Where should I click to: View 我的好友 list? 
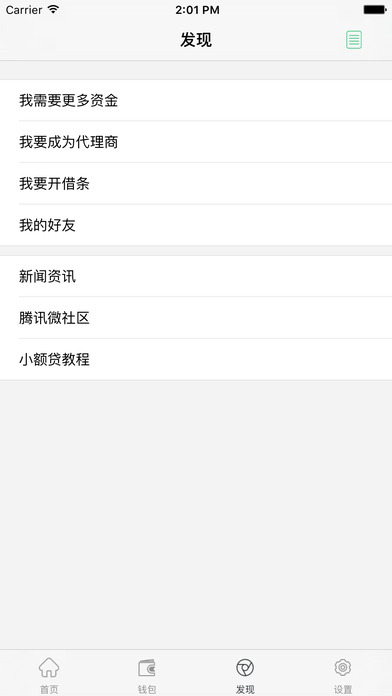[196, 225]
